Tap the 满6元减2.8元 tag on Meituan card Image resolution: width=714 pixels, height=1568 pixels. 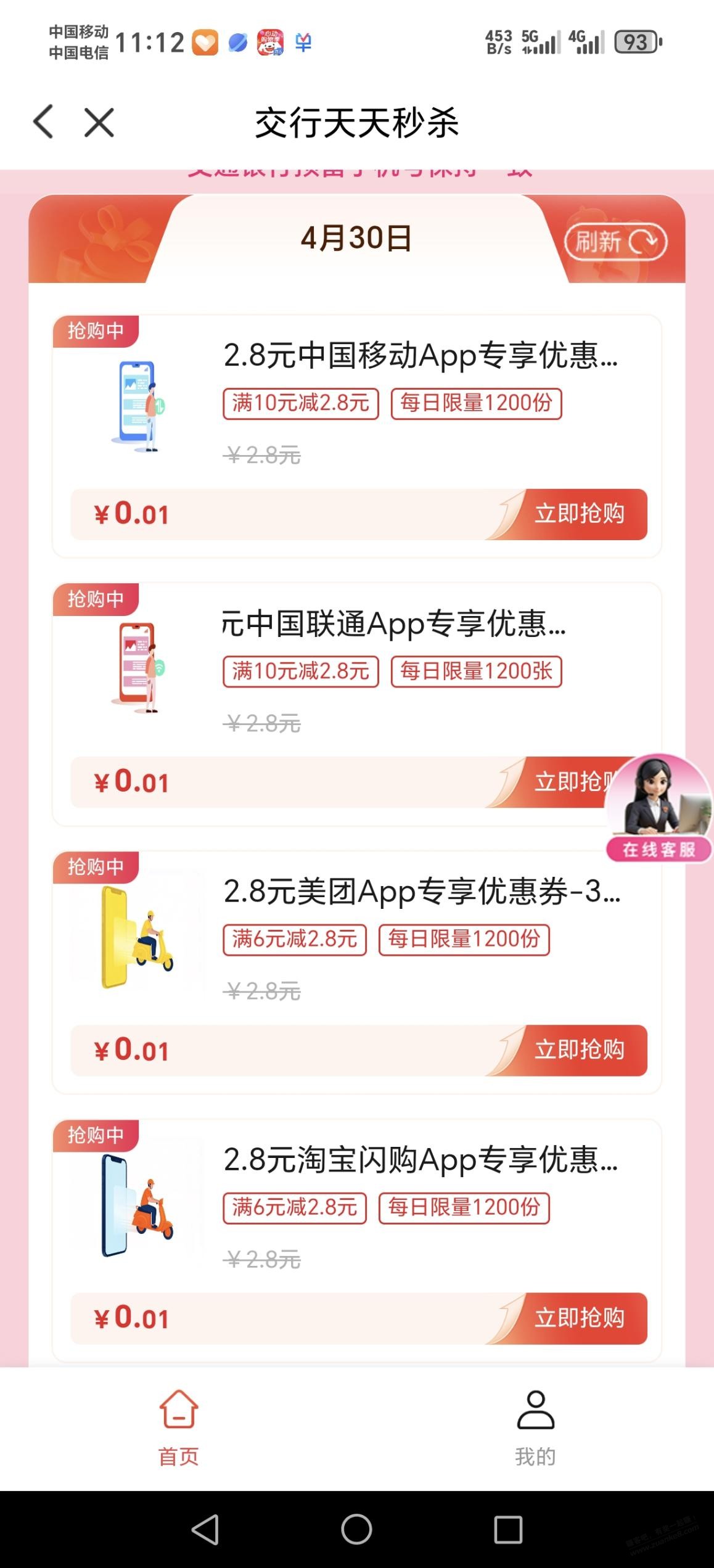(x=294, y=940)
